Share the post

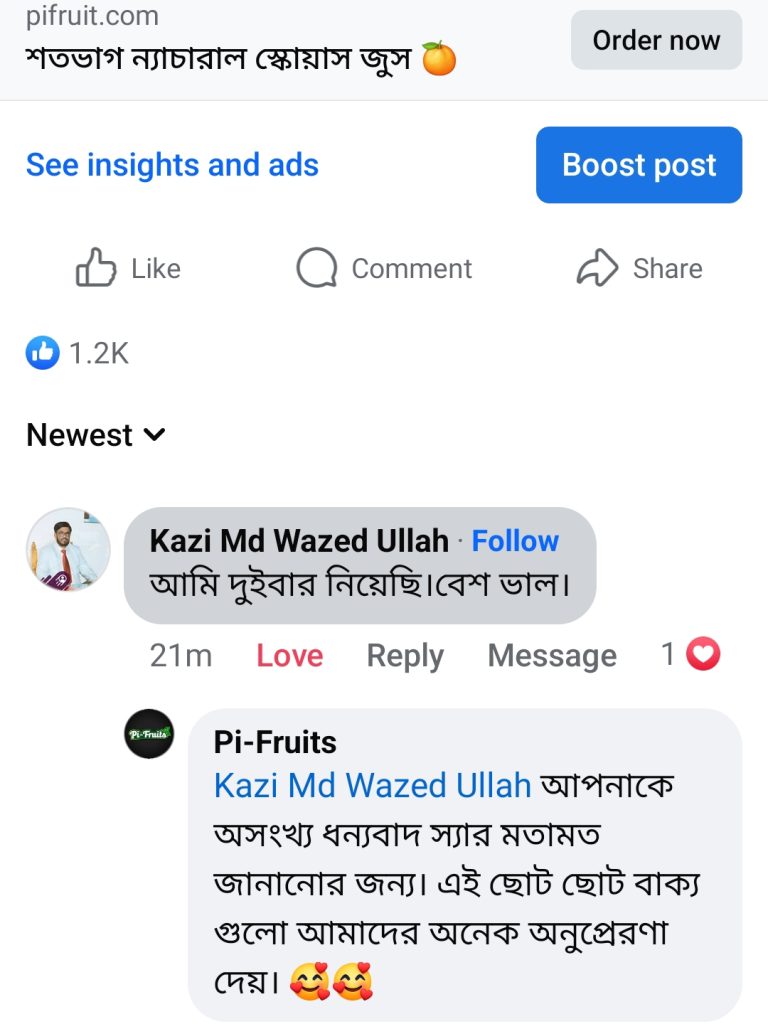(x=640, y=268)
